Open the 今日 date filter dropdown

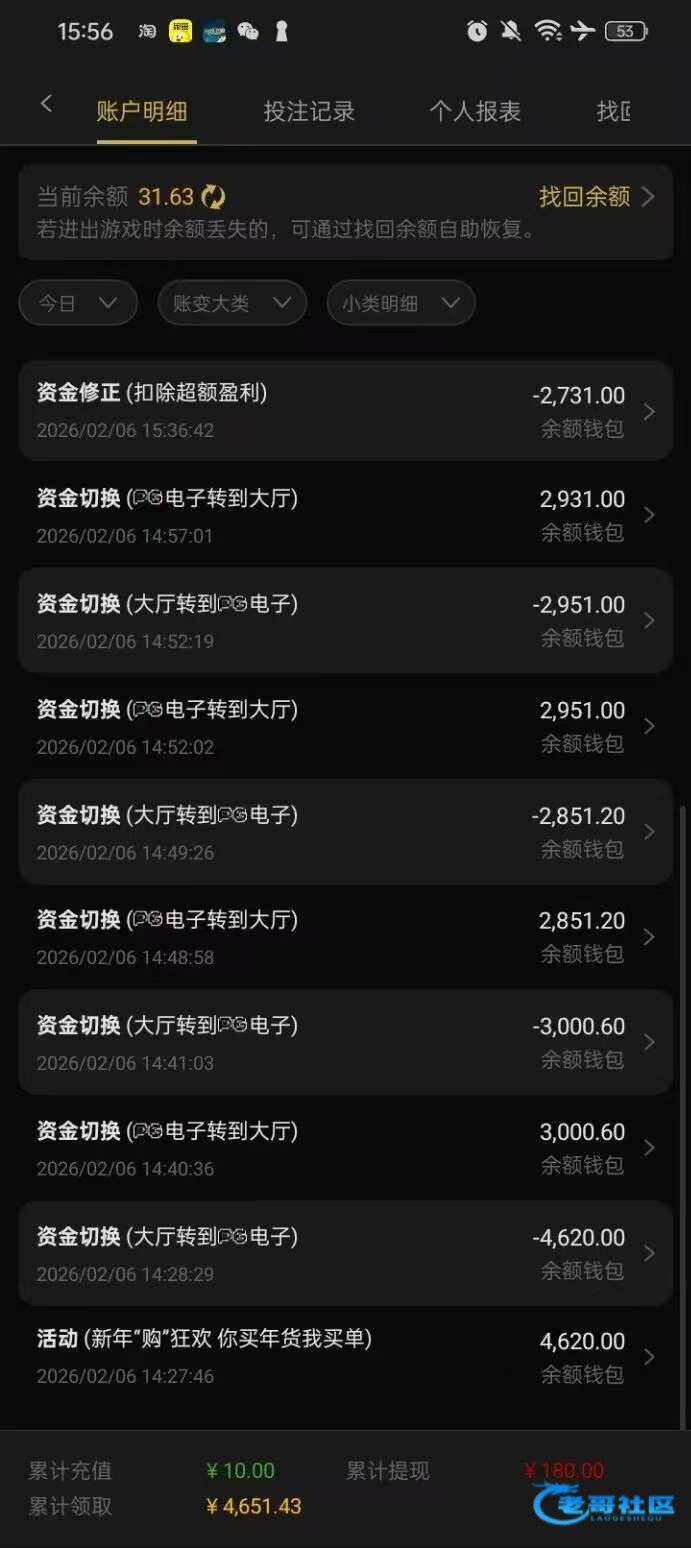click(78, 303)
